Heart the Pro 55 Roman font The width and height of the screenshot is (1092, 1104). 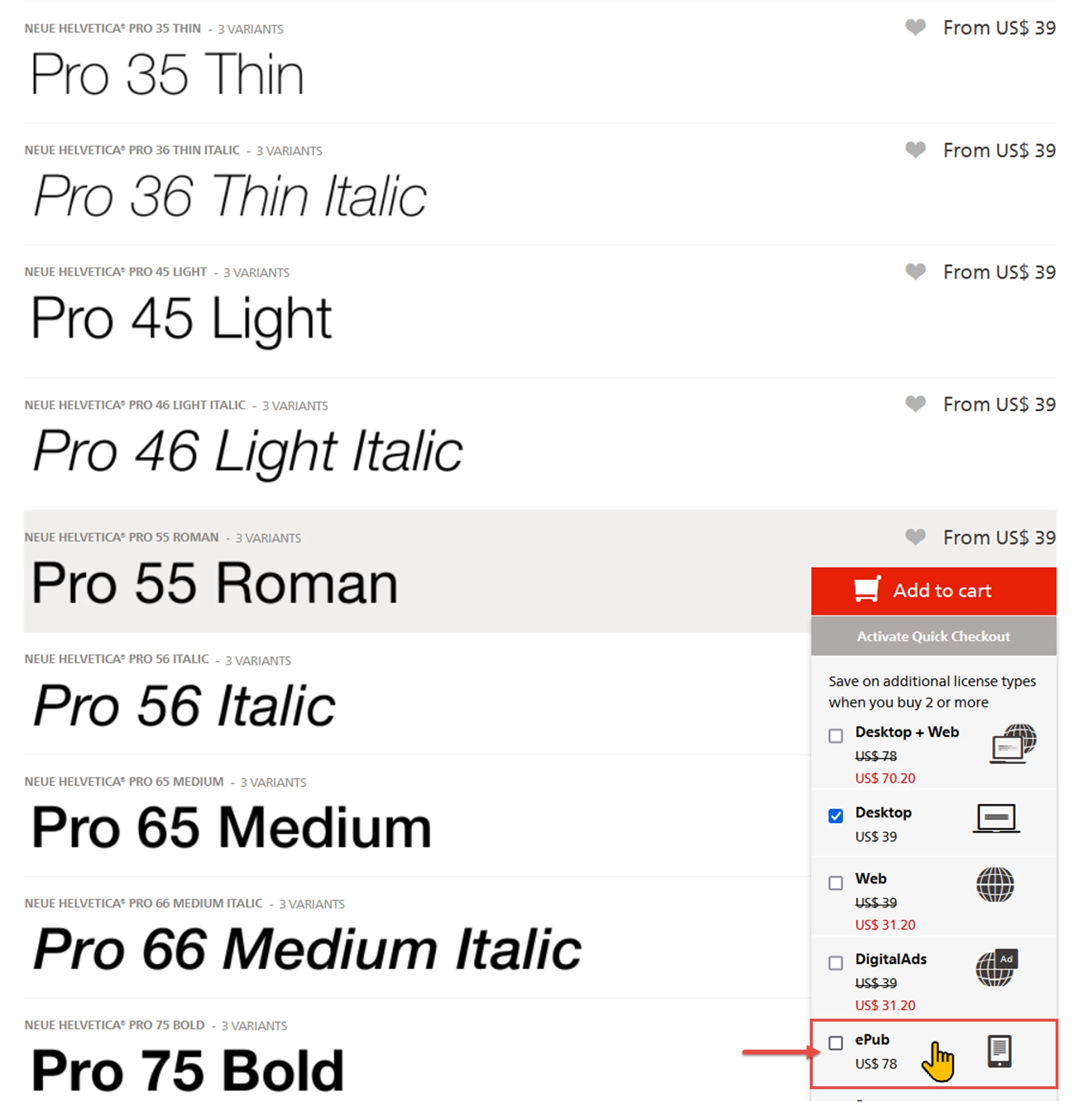pos(915,537)
